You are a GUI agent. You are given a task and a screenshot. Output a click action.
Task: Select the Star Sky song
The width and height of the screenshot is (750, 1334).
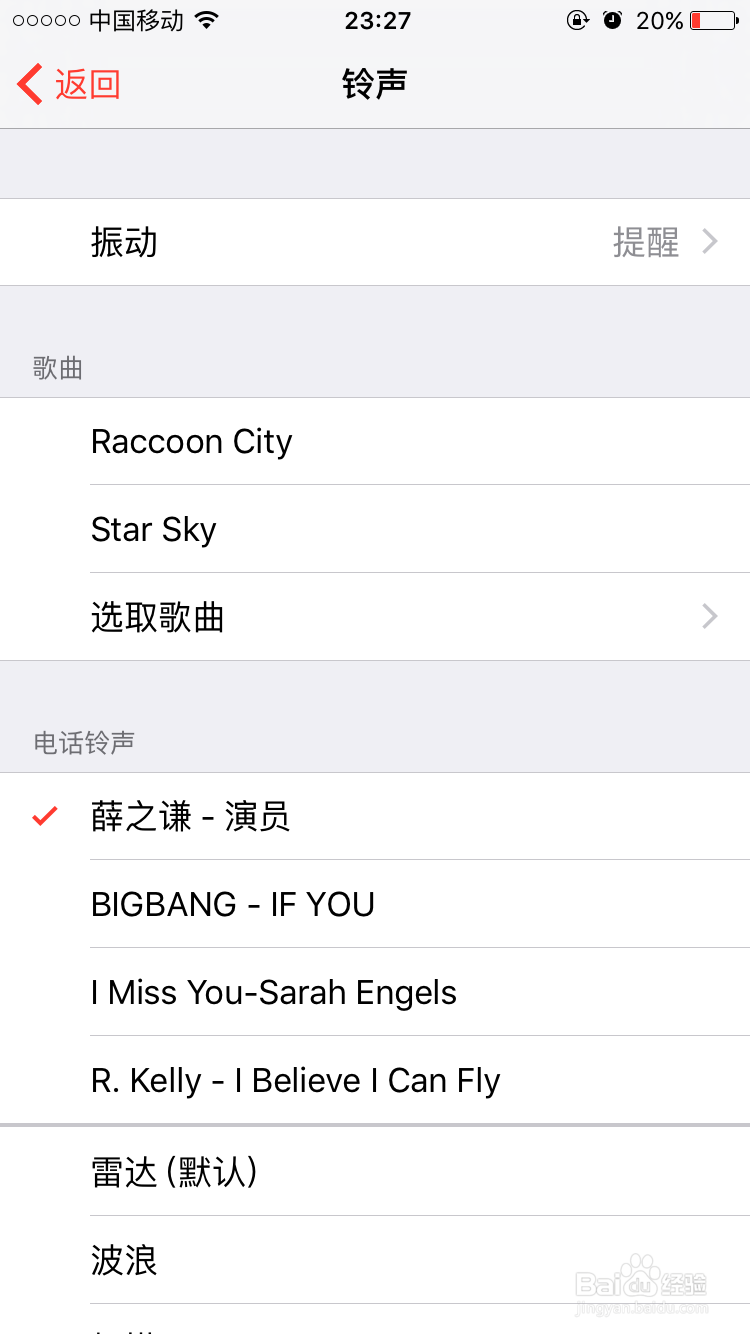click(153, 529)
